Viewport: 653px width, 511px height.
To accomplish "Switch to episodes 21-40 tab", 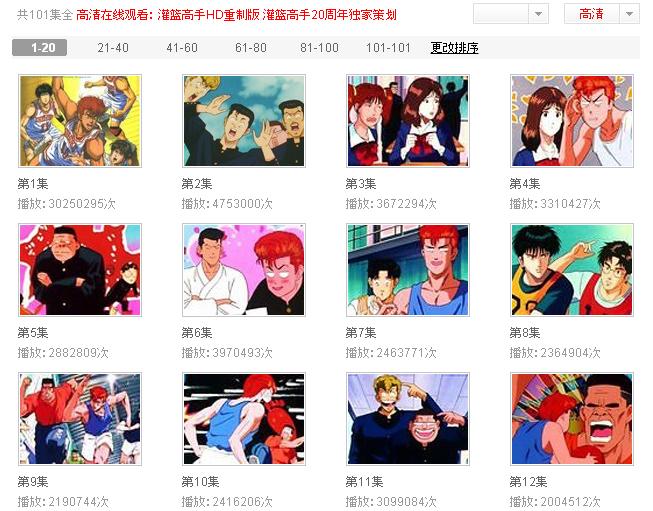I will point(112,48).
